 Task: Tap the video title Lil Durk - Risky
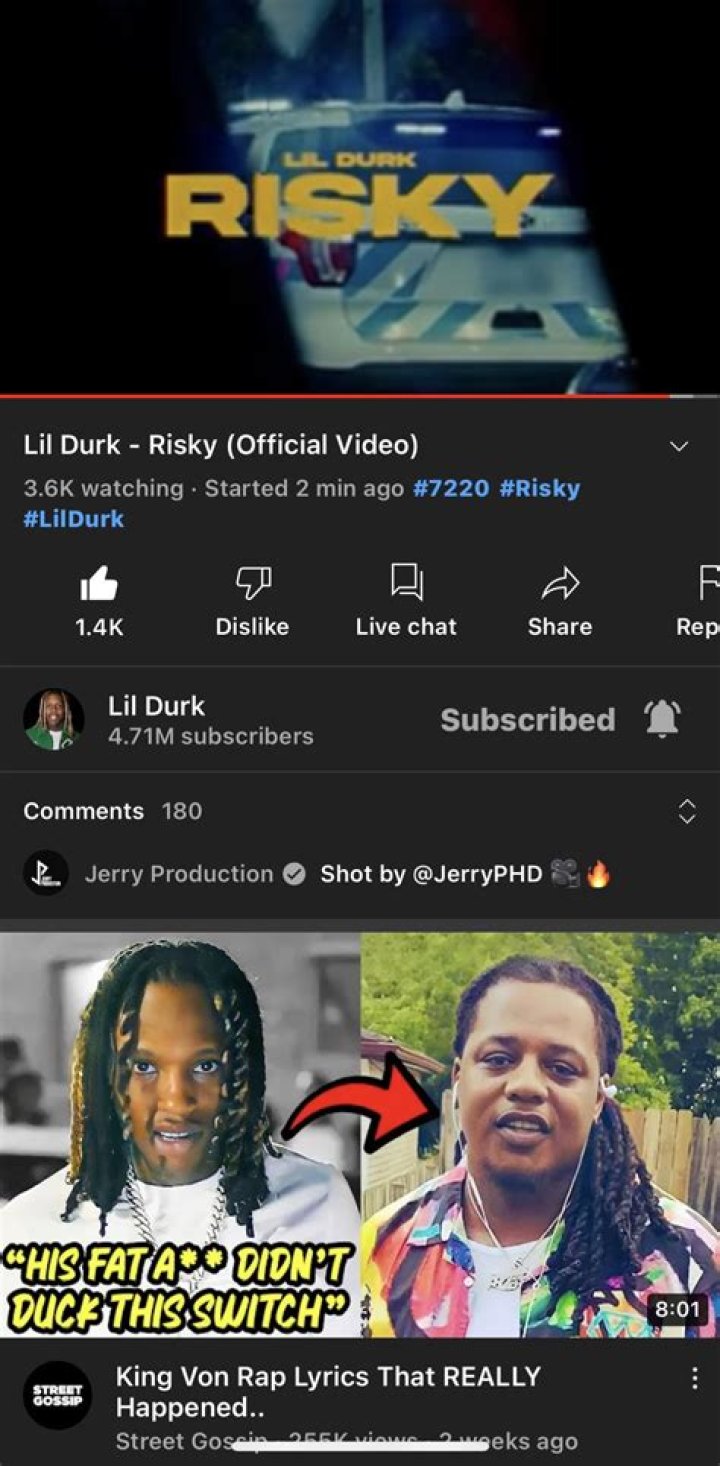[220, 445]
